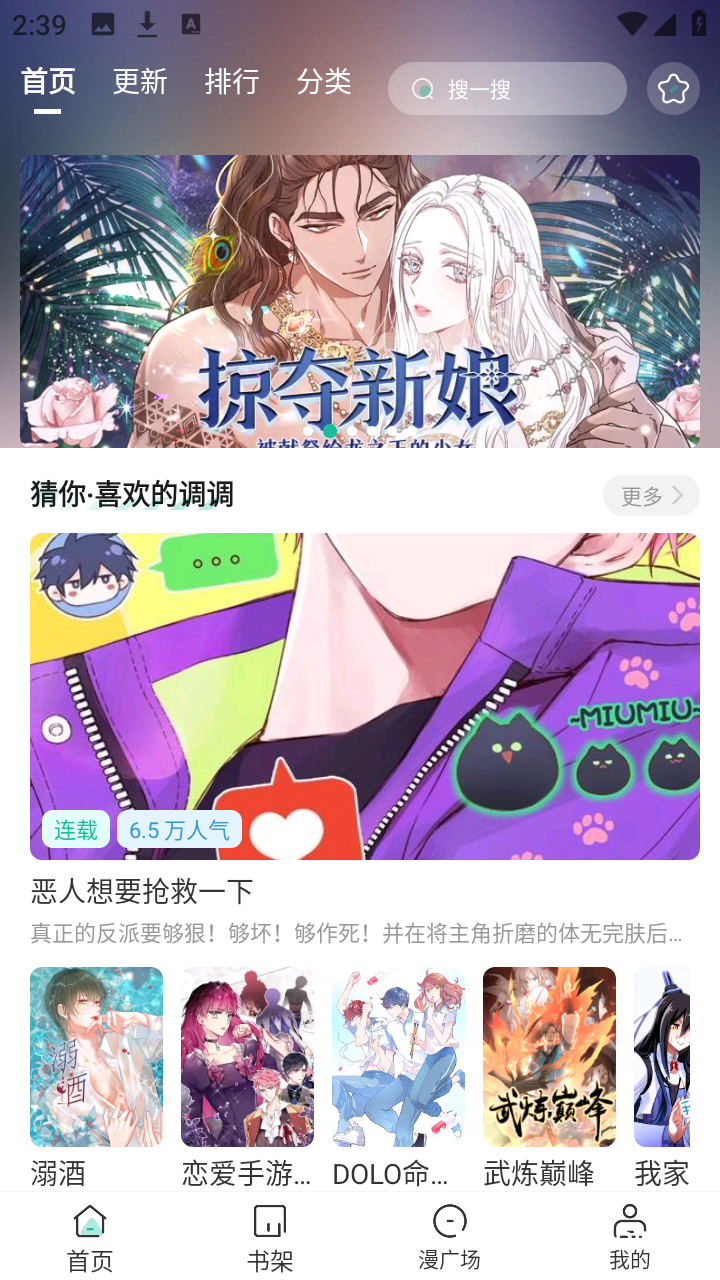Open the star icon next to search

[x=673, y=89]
